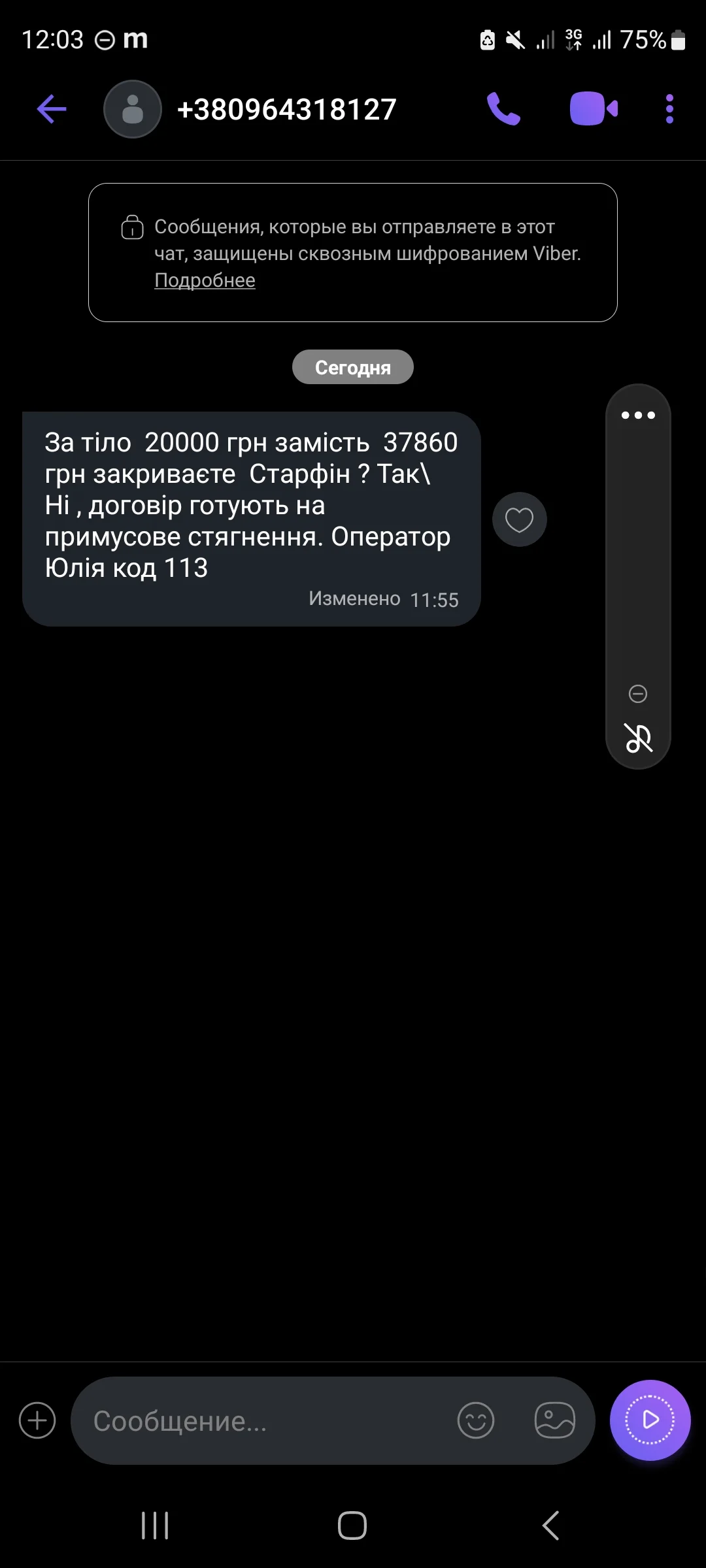Viewport: 706px width, 1568px height.
Task: Open the emoji and sticker picker
Action: point(476,1420)
